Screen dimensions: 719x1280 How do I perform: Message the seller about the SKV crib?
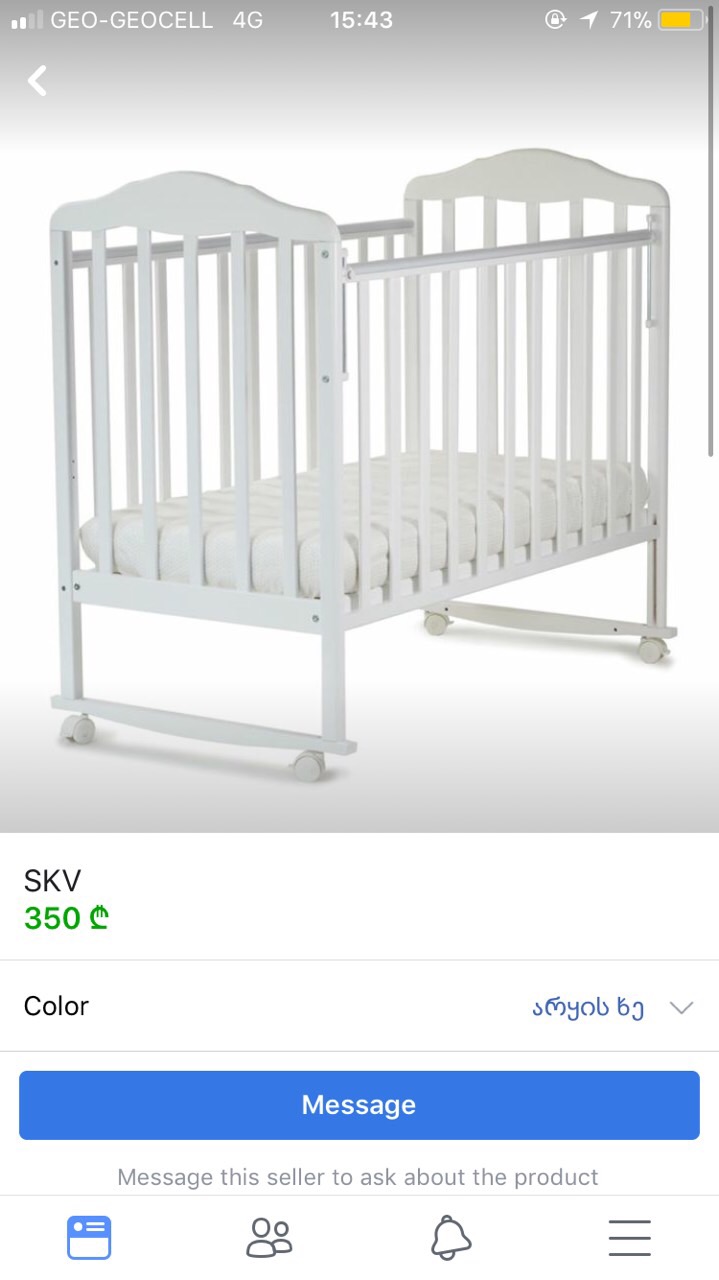[x=359, y=1105]
